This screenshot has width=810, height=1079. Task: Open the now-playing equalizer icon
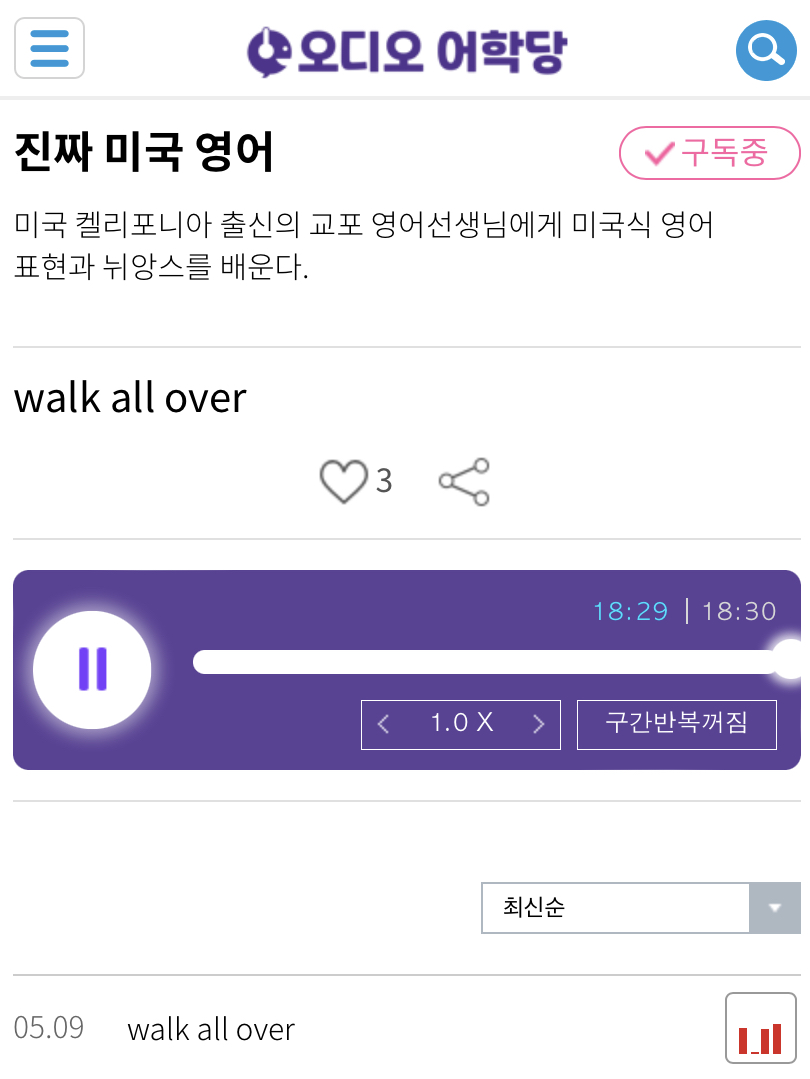pyautogui.click(x=762, y=1028)
